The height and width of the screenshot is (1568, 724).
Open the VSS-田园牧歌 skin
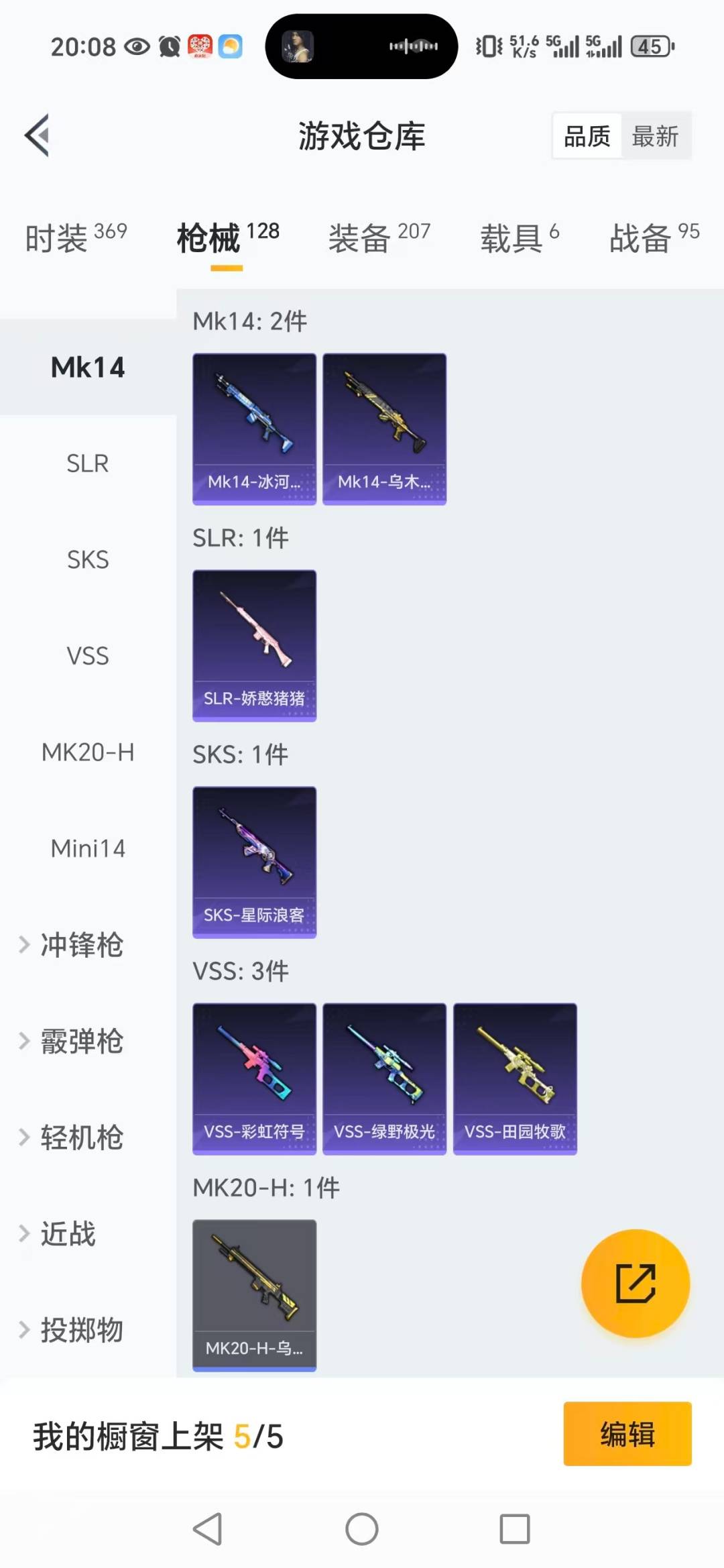(515, 1078)
